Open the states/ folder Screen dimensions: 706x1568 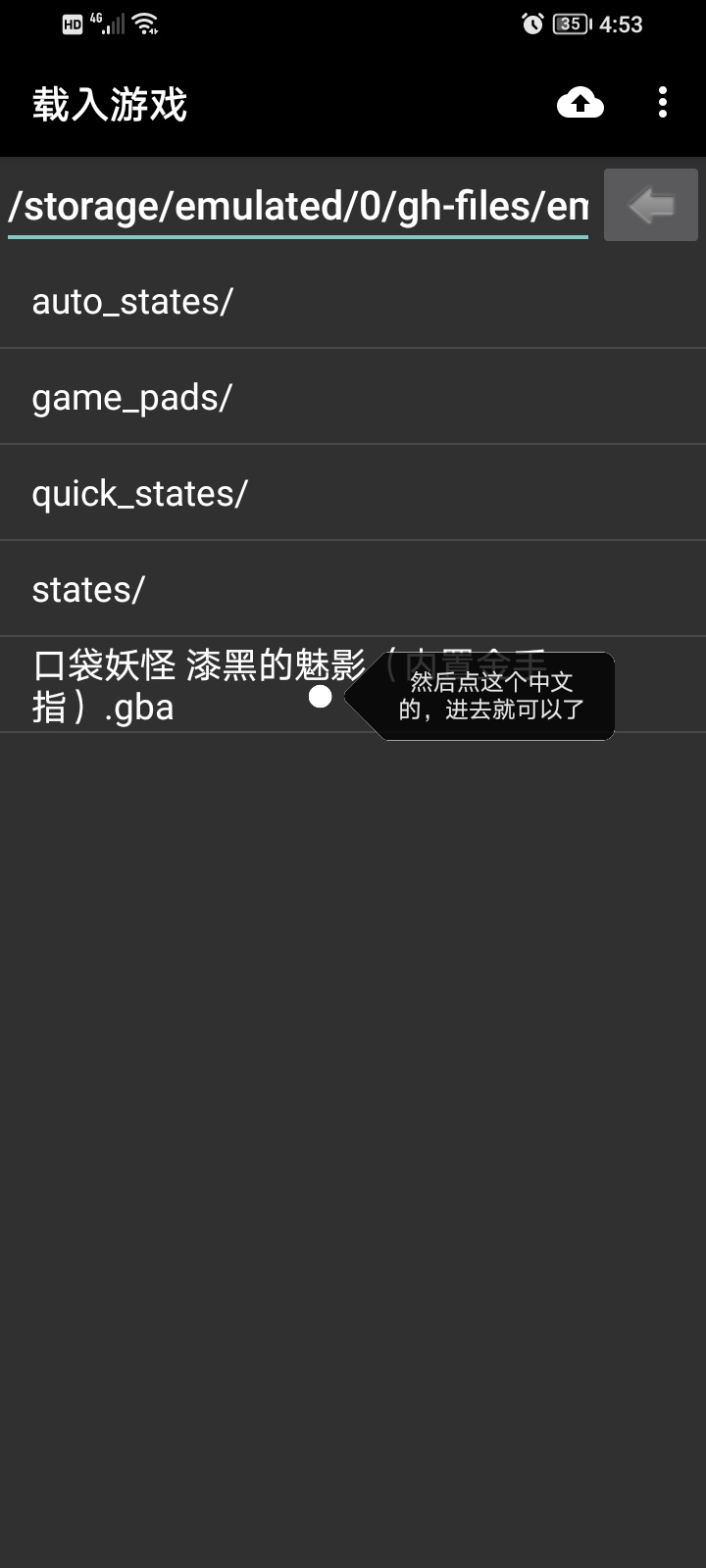click(353, 589)
